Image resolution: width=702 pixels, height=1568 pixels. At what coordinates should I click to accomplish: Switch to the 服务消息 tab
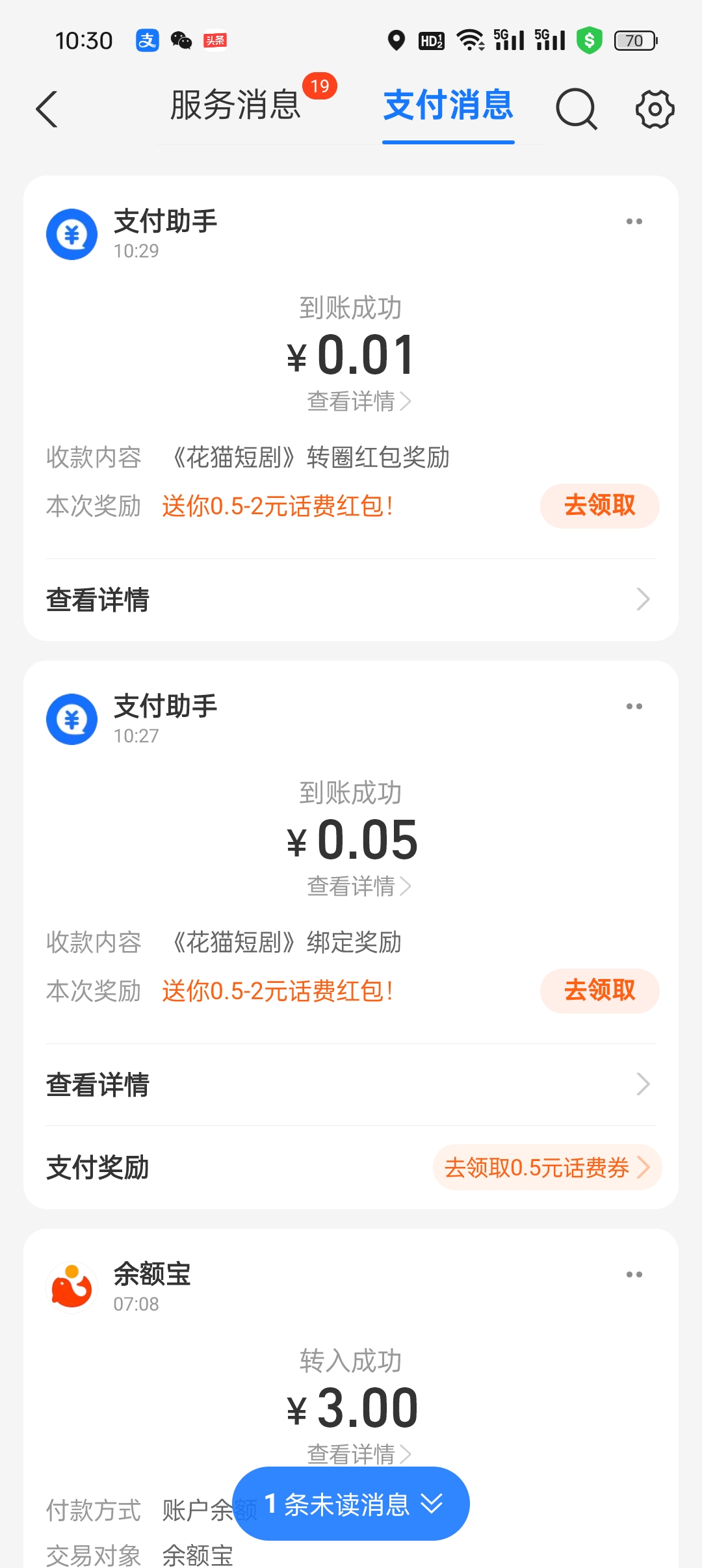[x=235, y=105]
